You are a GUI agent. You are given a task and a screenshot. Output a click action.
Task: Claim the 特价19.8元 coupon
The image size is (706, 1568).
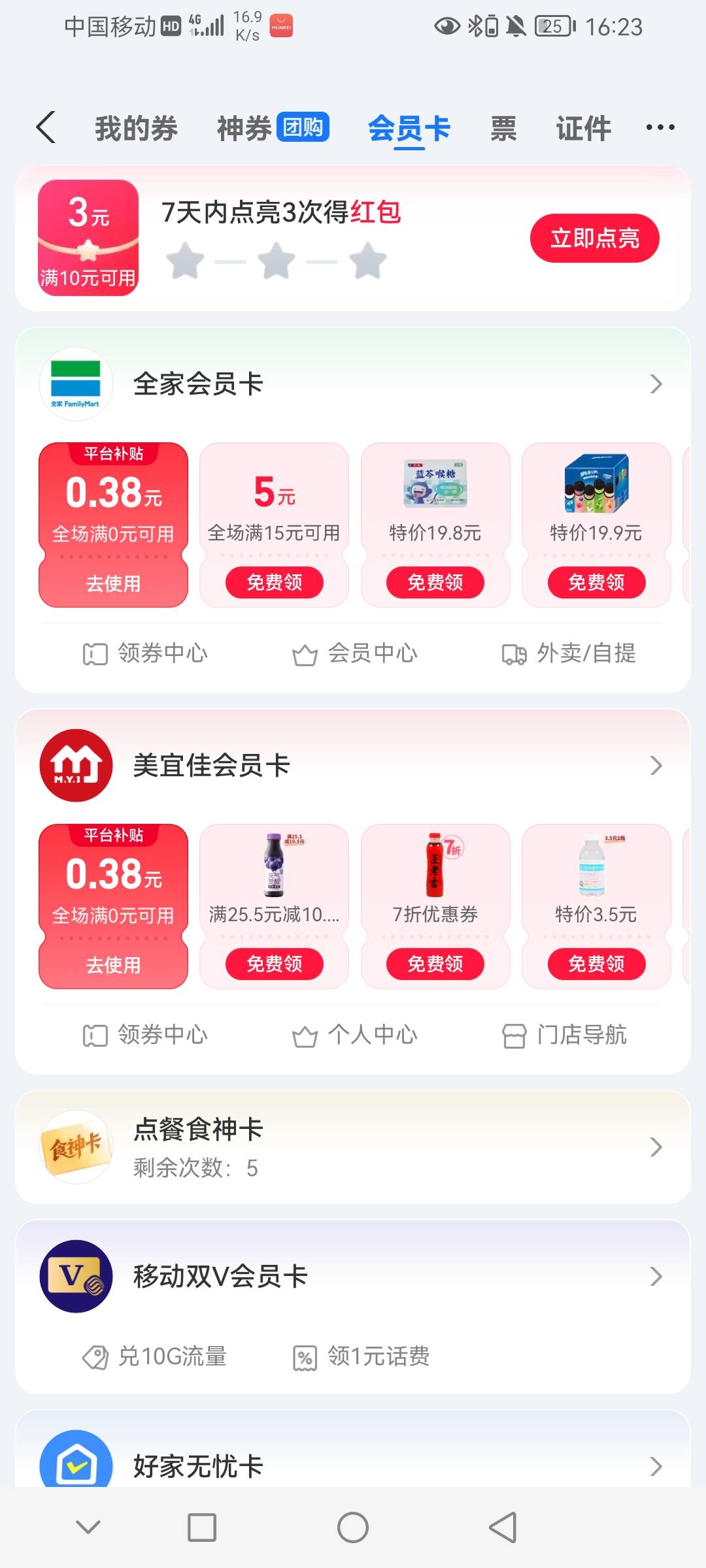(435, 582)
